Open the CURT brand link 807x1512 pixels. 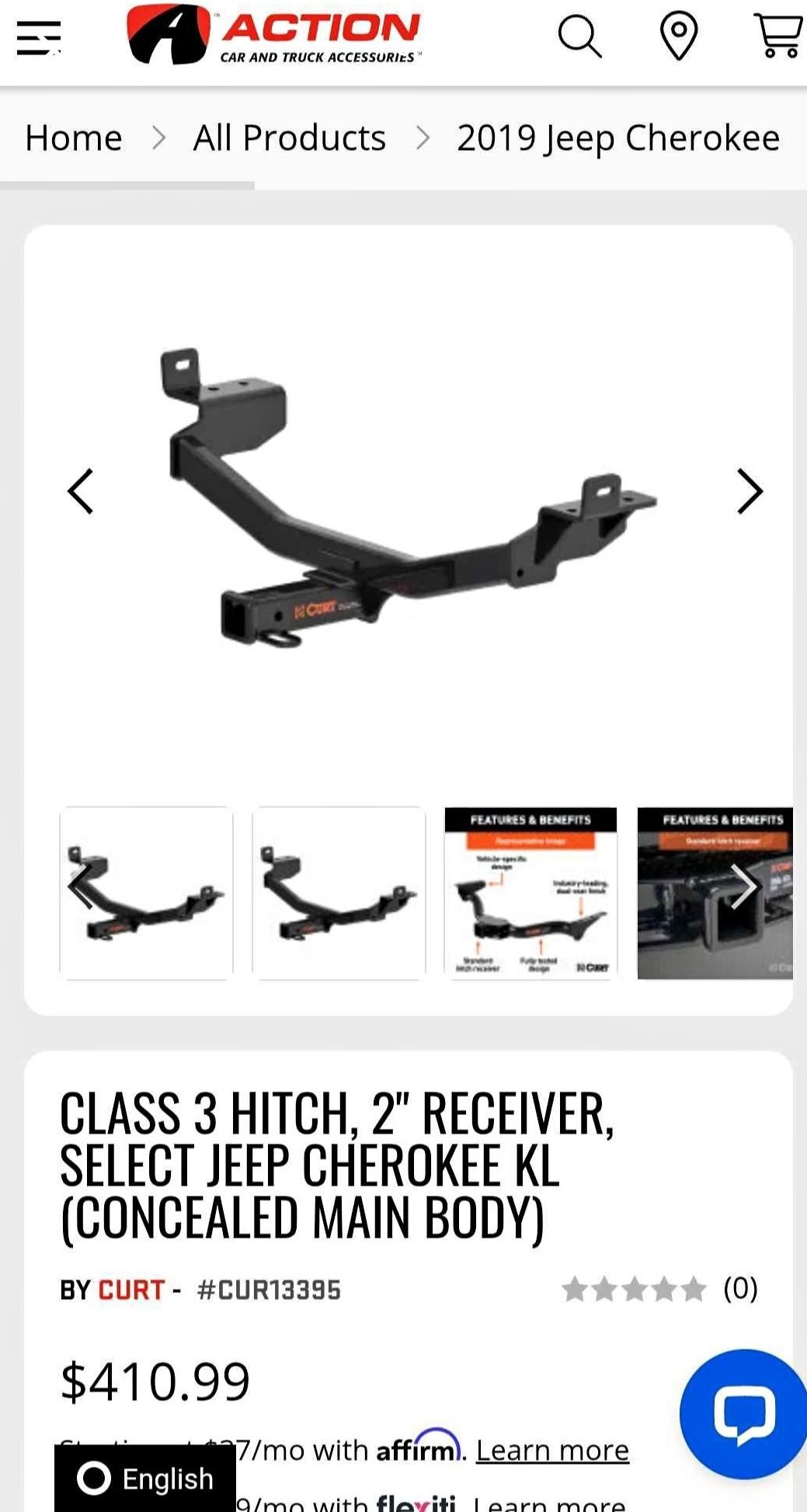click(131, 1290)
